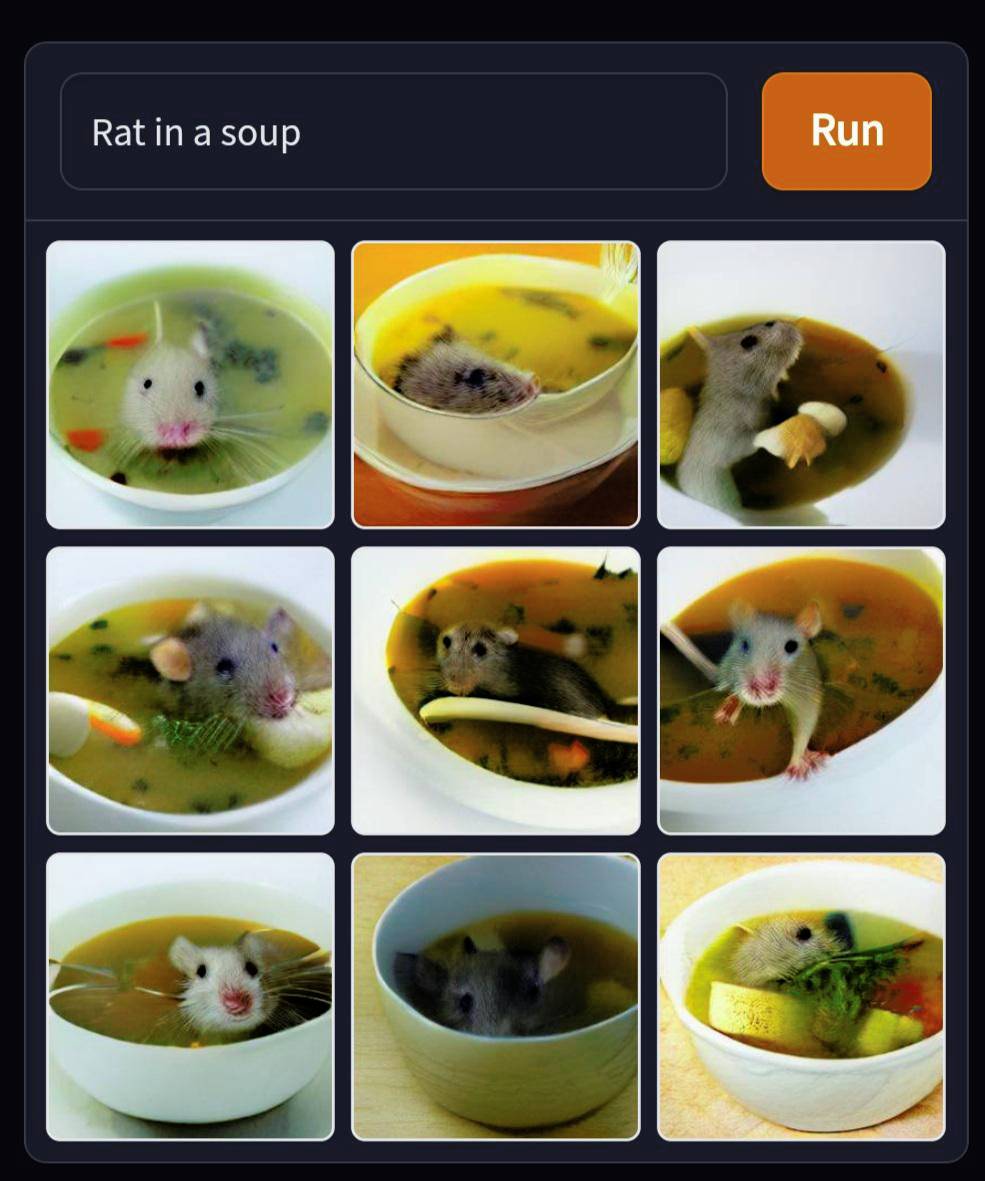Open the top-middle yellow soup bowl image
985x1181 pixels.
click(495, 383)
